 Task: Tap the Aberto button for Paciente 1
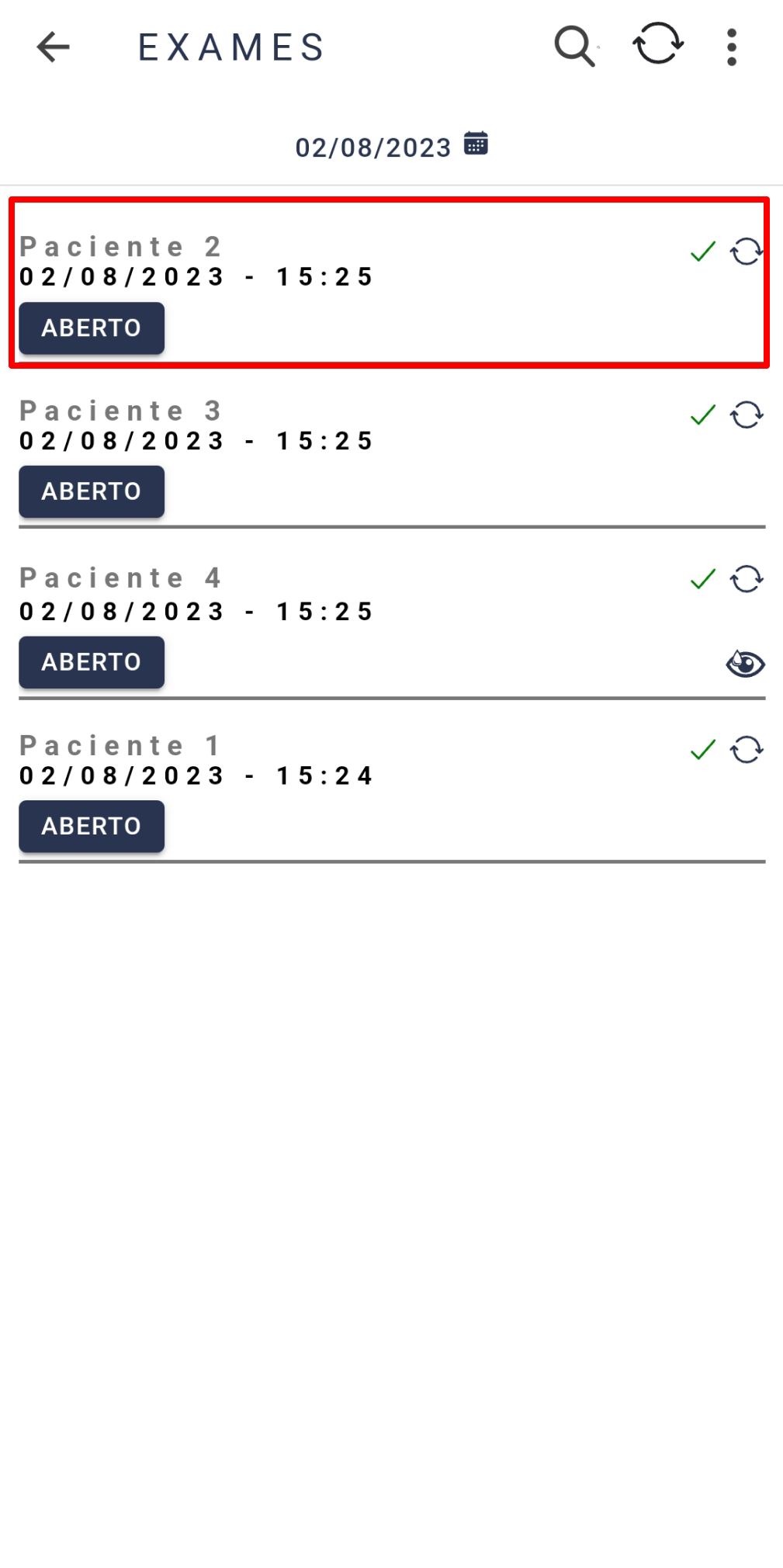(x=92, y=826)
